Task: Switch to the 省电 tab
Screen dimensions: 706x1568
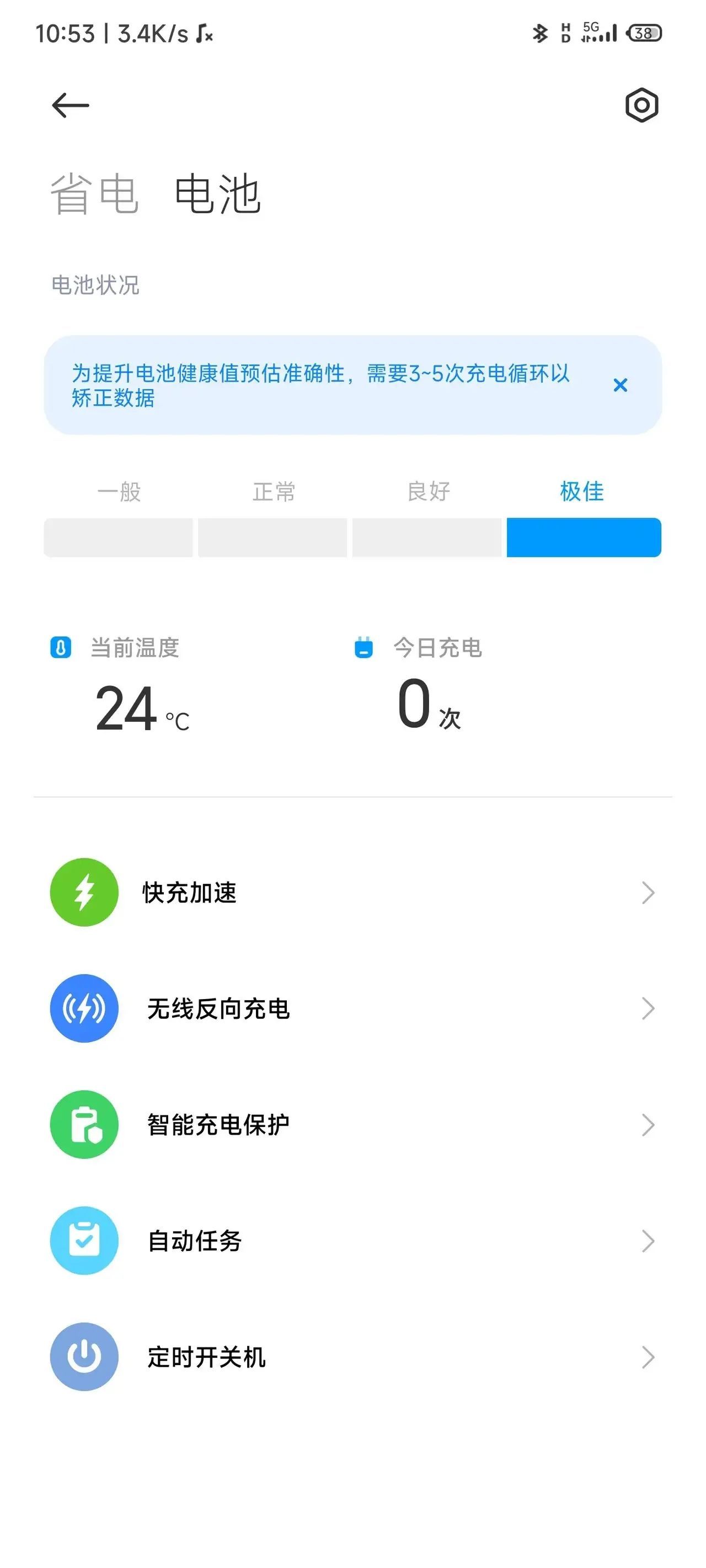Action: [94, 194]
